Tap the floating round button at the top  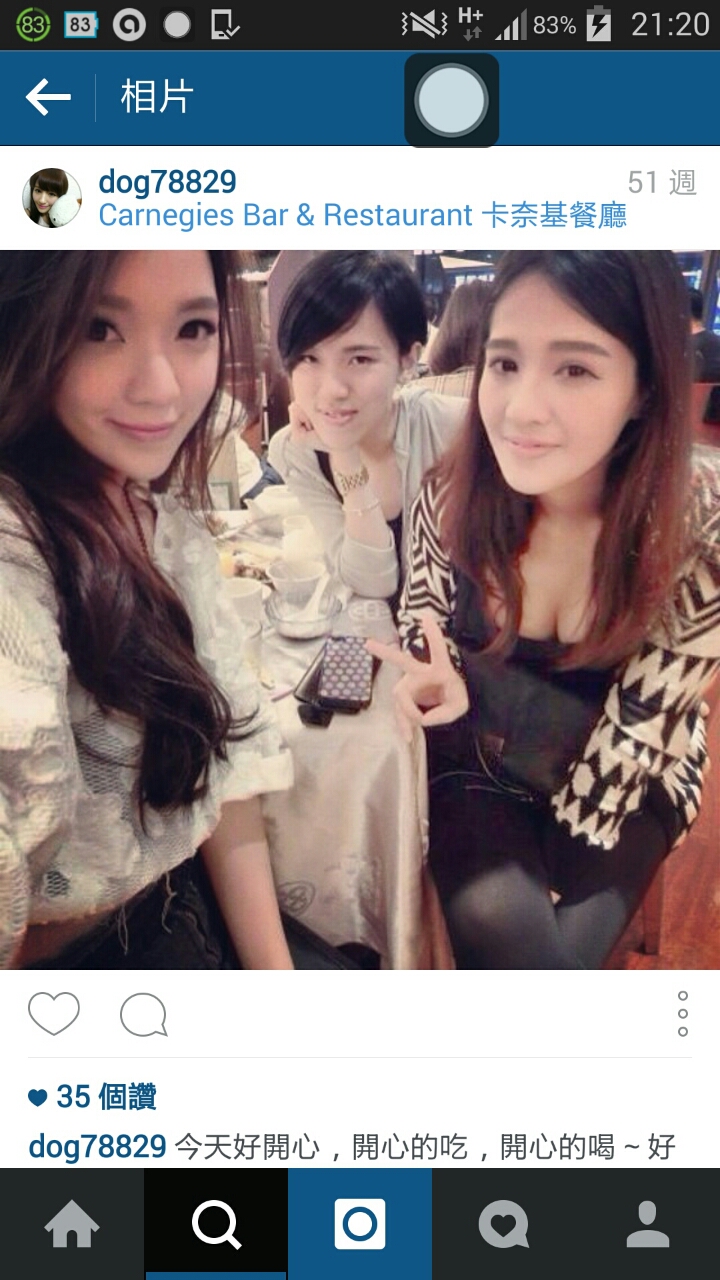[x=451, y=100]
